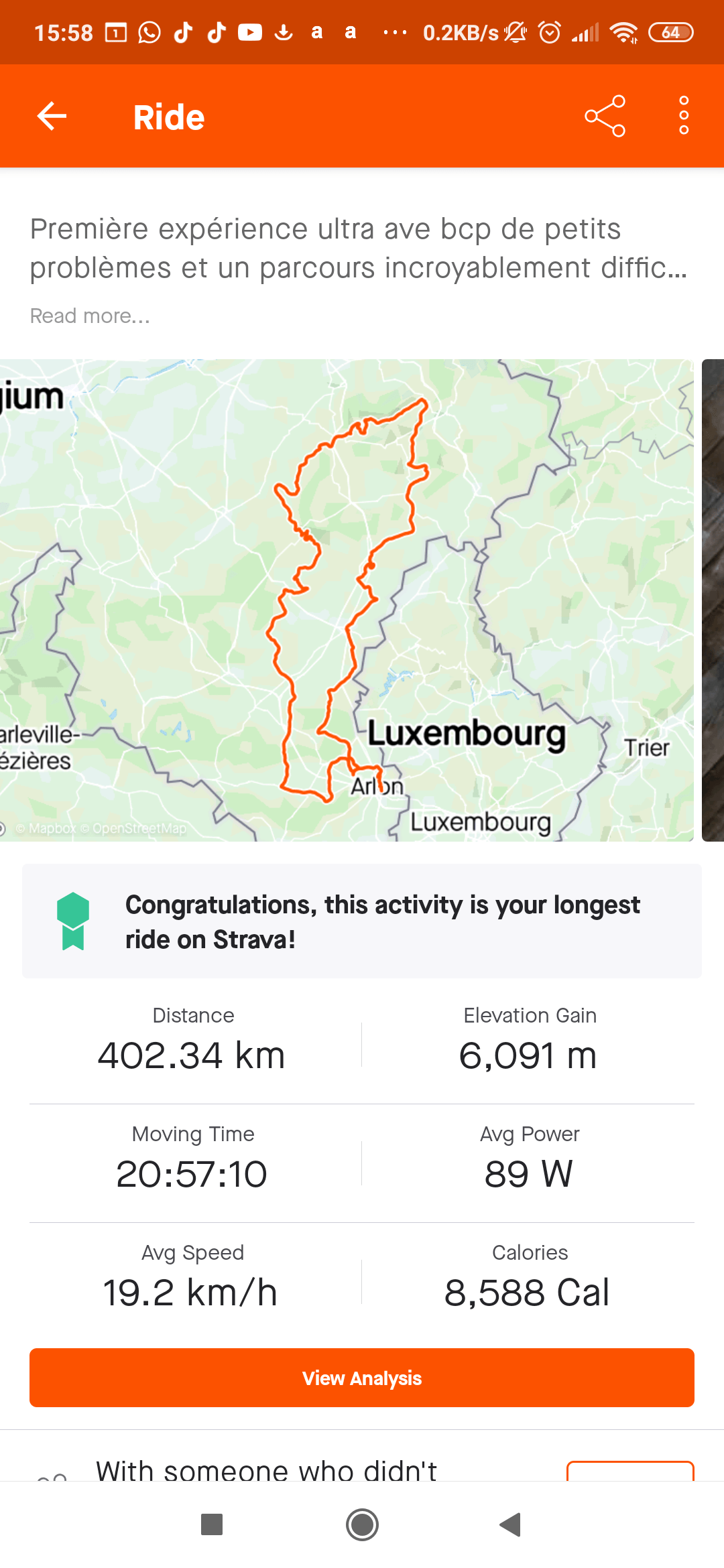
Task: Tap the View Analysis button
Action: click(362, 1378)
